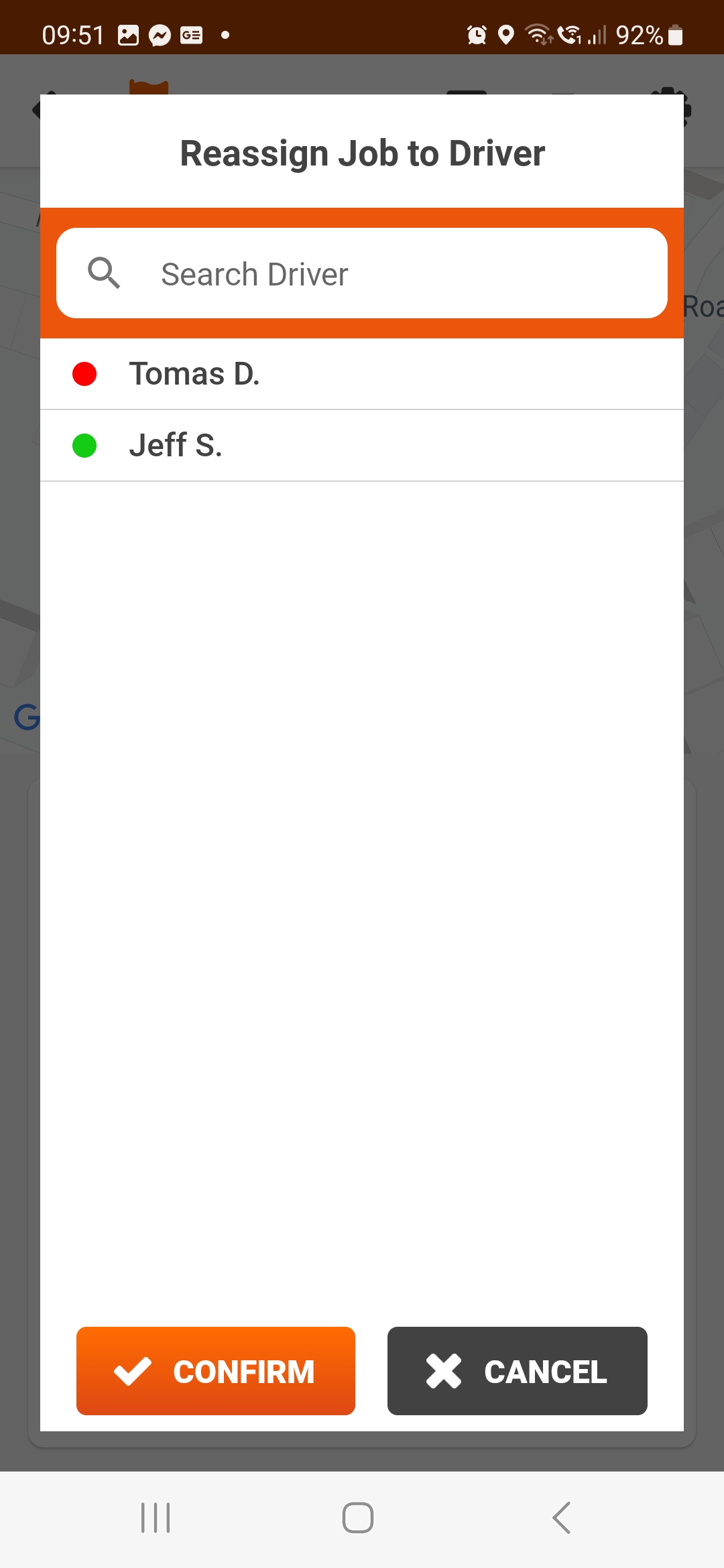Cancel the reassign dialog
Screen dimensions: 724x1568
(x=518, y=1371)
